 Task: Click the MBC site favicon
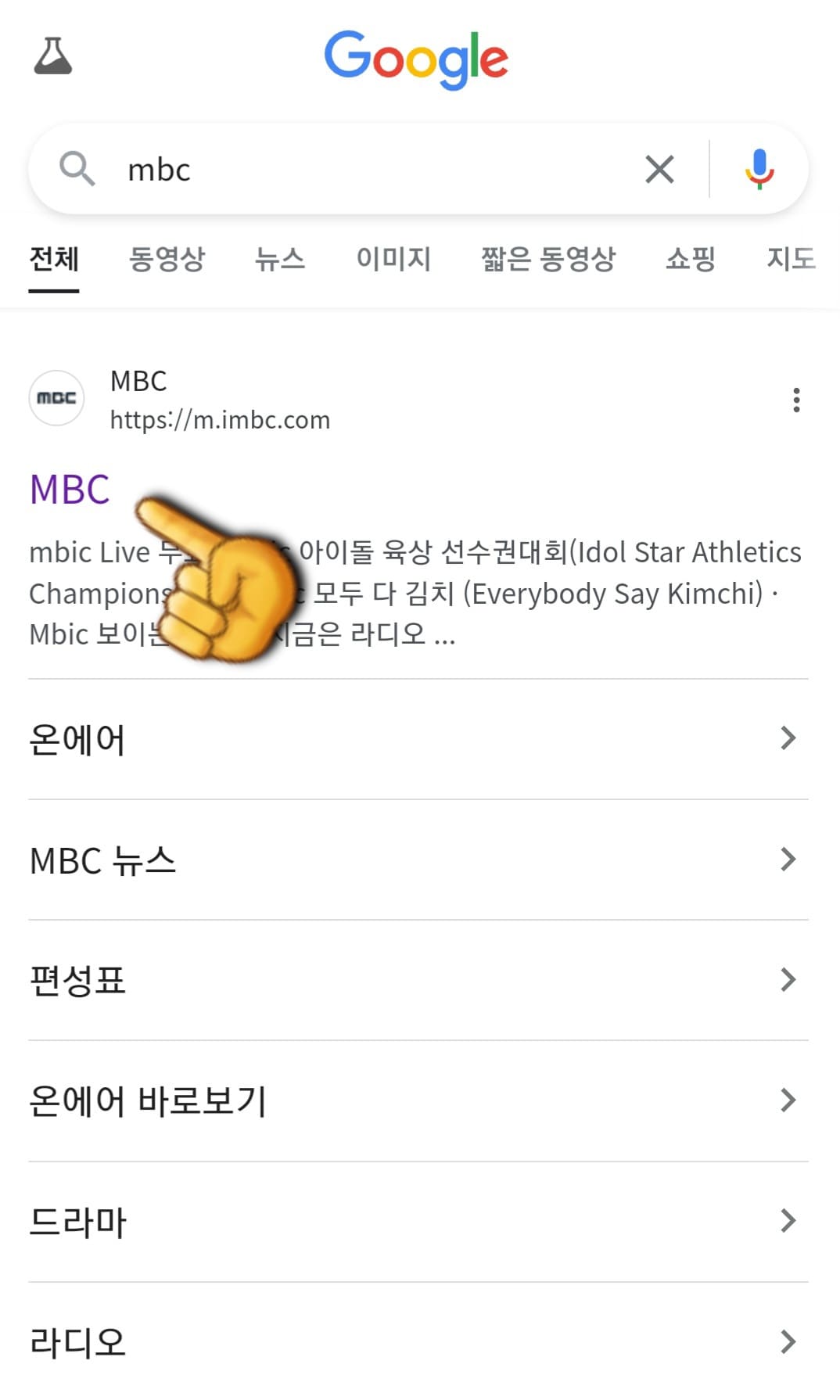(x=56, y=399)
